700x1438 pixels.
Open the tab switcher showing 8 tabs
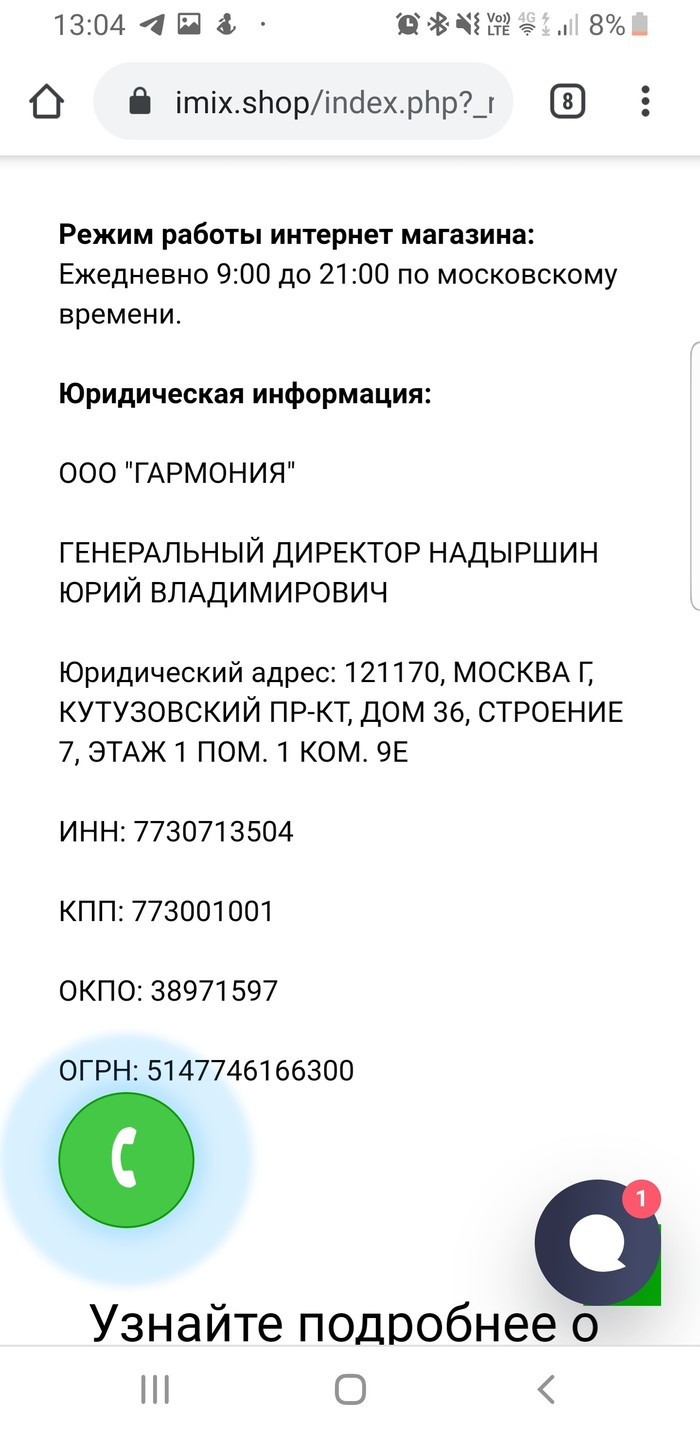[x=567, y=101]
